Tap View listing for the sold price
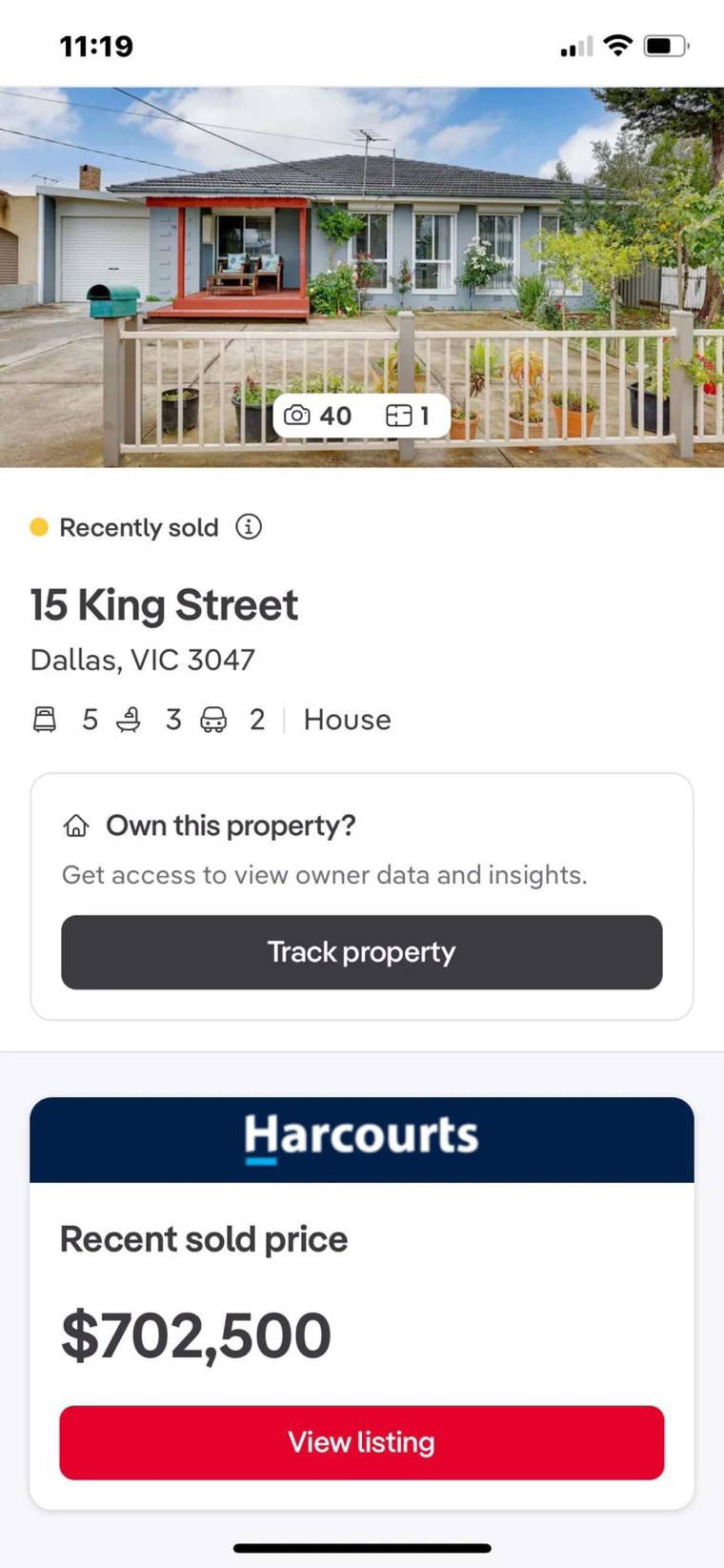The width and height of the screenshot is (724, 1568). click(362, 1442)
